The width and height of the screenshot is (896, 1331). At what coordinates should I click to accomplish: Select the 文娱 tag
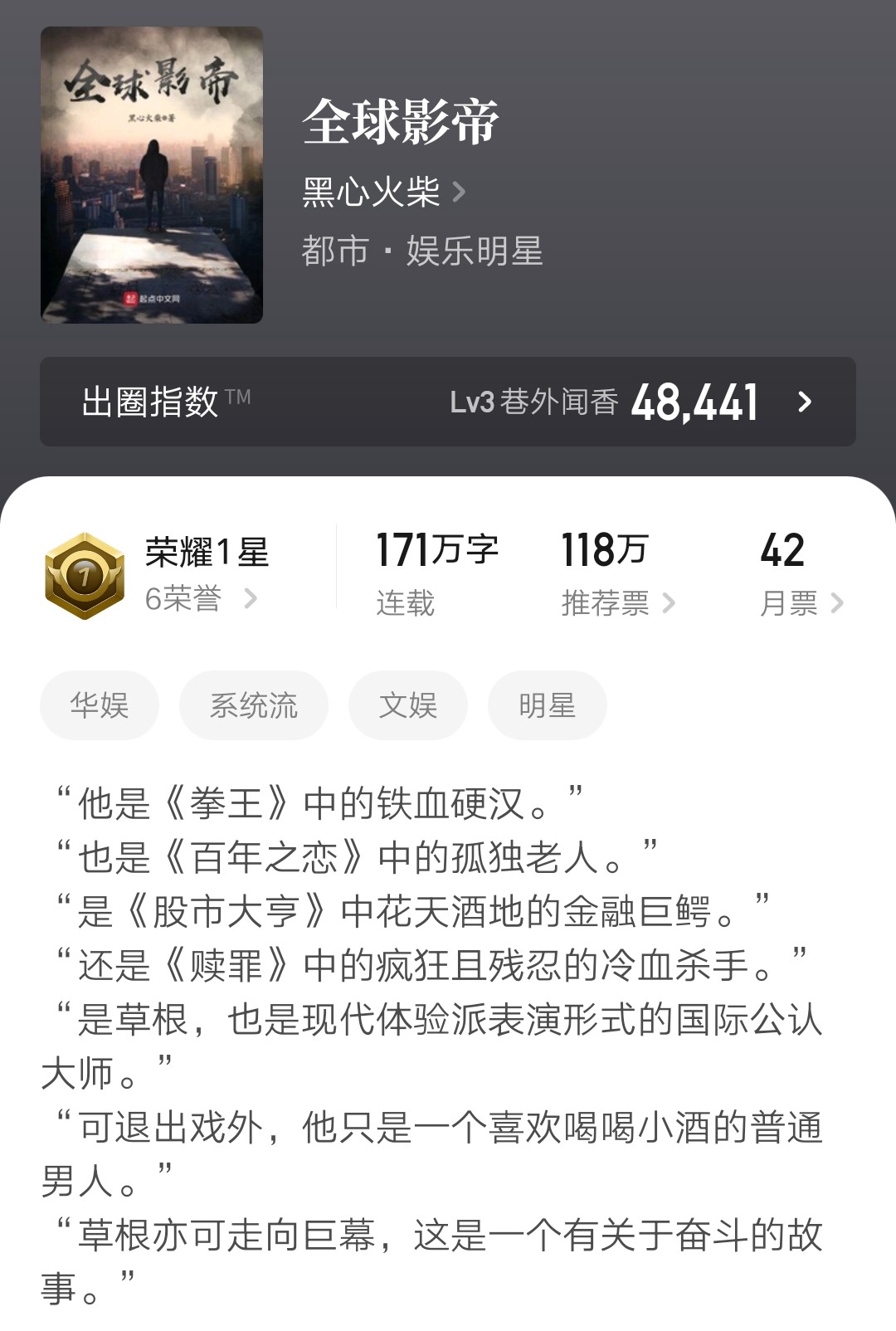[408, 705]
